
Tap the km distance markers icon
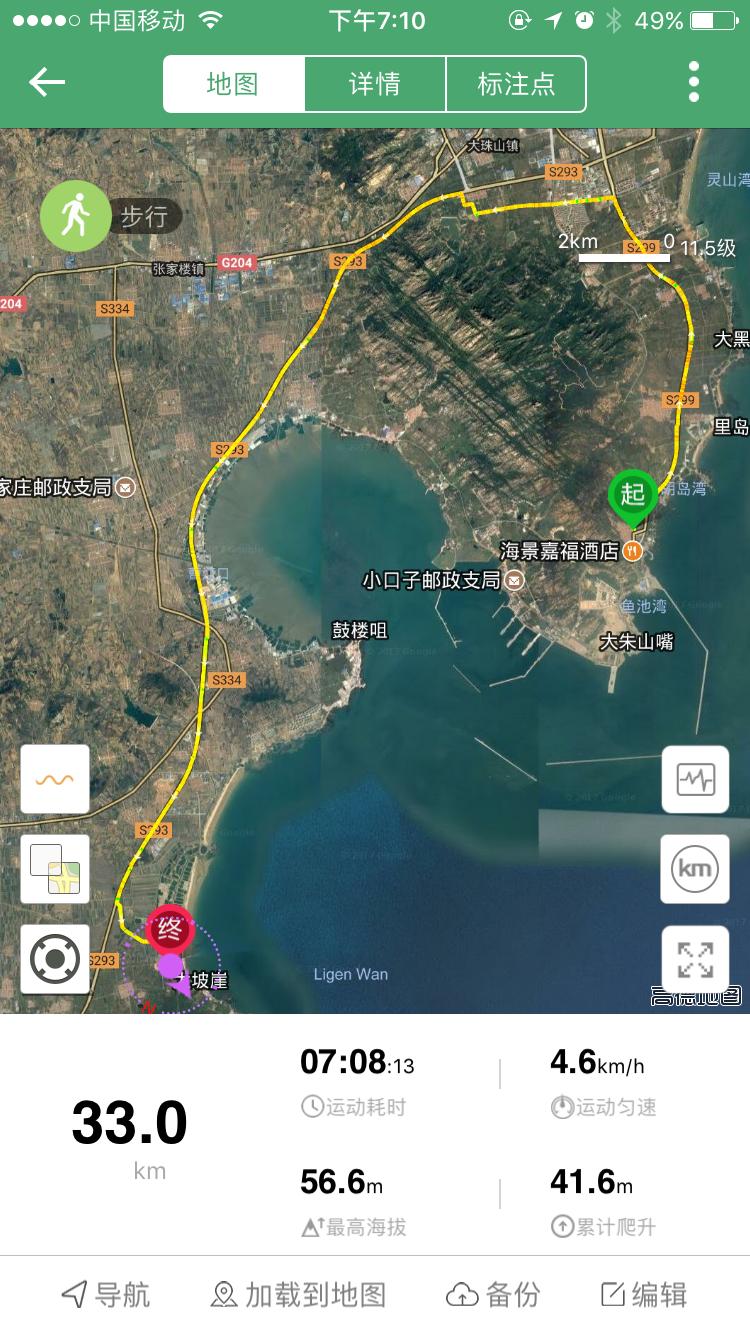(694, 868)
